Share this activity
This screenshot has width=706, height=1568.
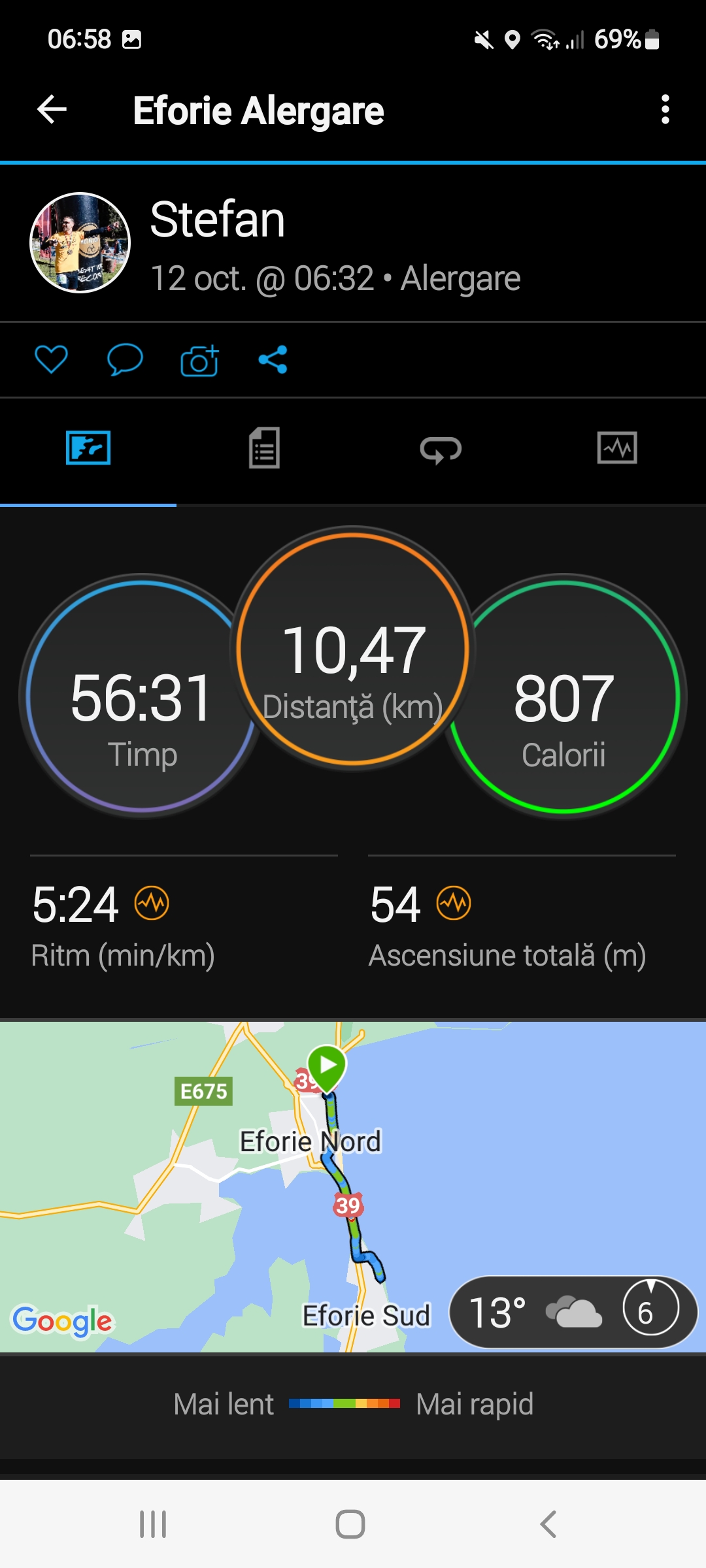273,359
